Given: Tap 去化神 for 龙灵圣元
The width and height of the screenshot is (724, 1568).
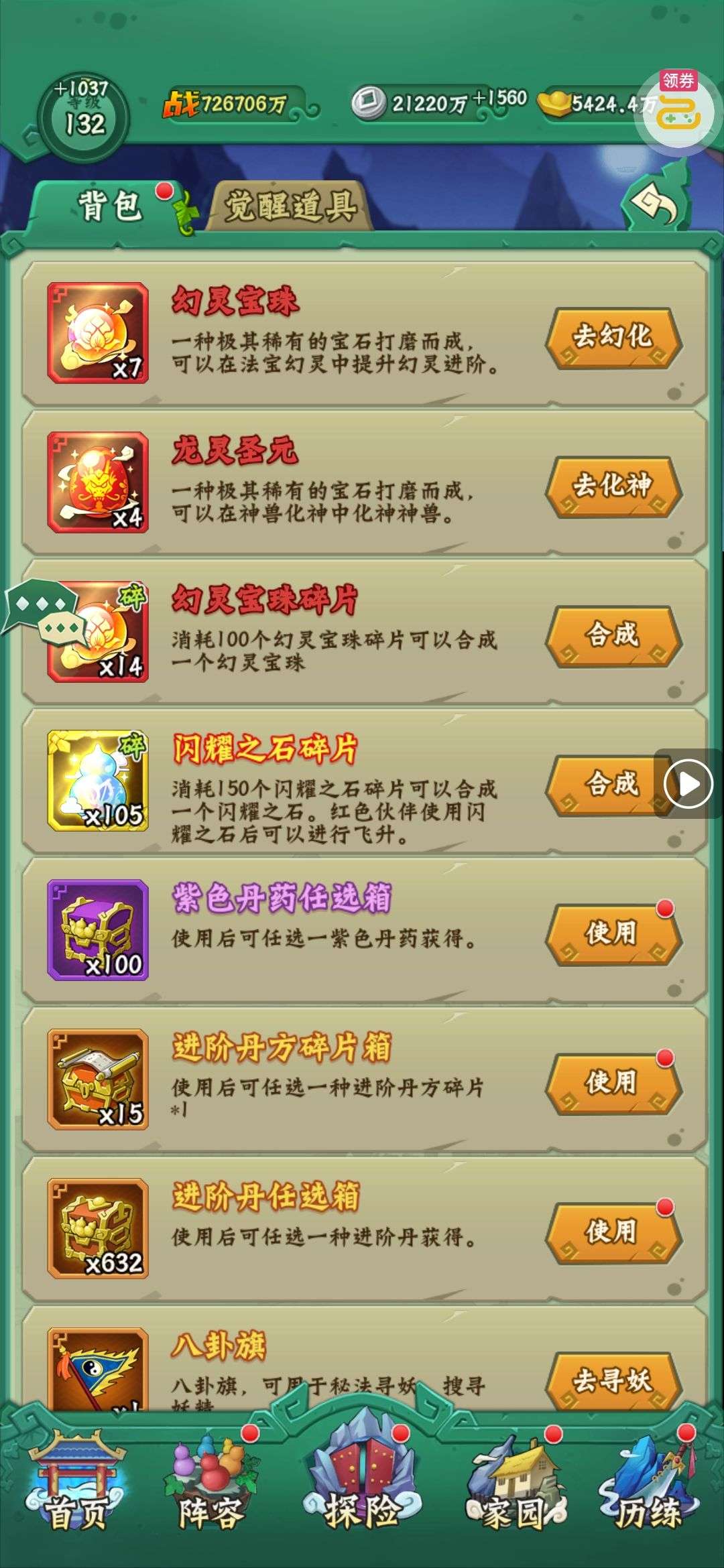Looking at the screenshot, I should [613, 486].
